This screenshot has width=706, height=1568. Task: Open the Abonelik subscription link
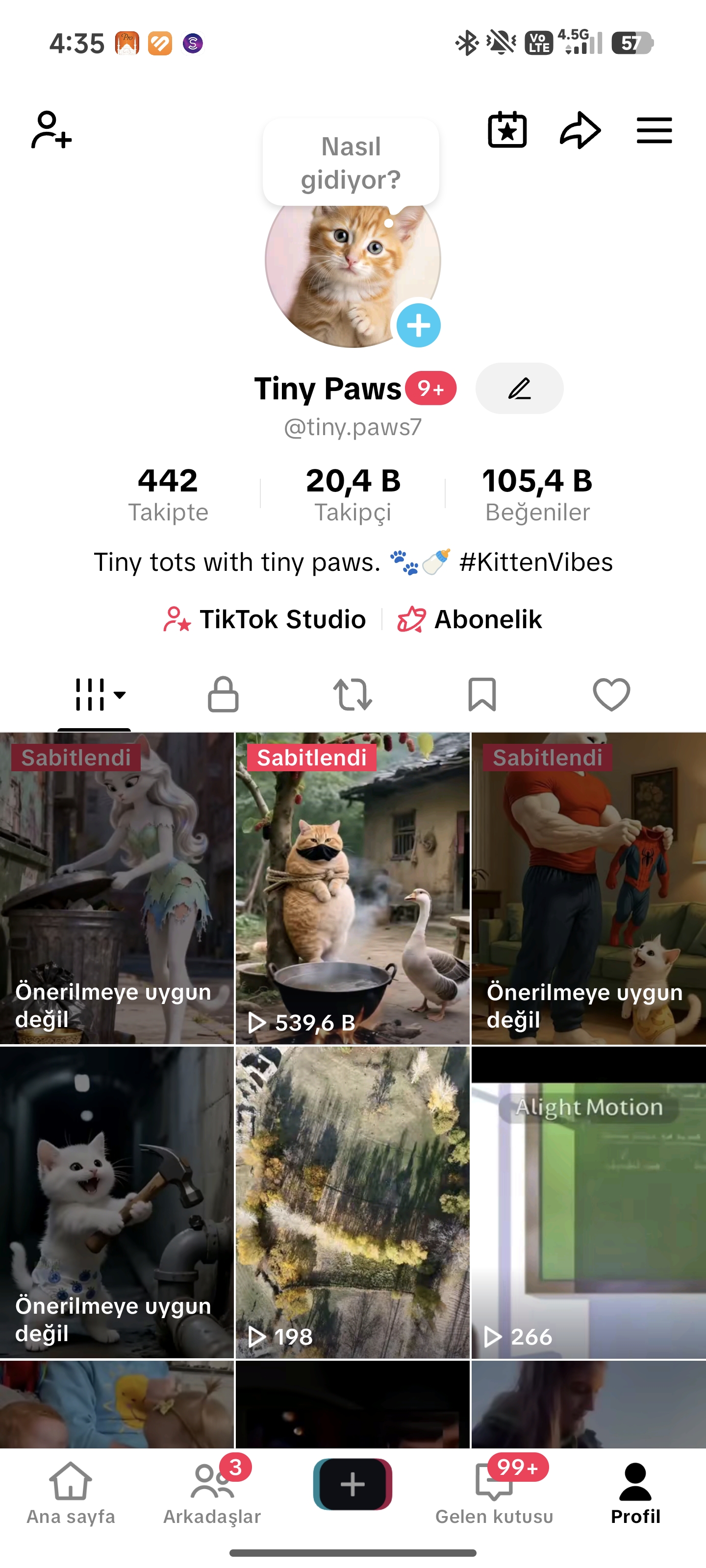(469, 619)
